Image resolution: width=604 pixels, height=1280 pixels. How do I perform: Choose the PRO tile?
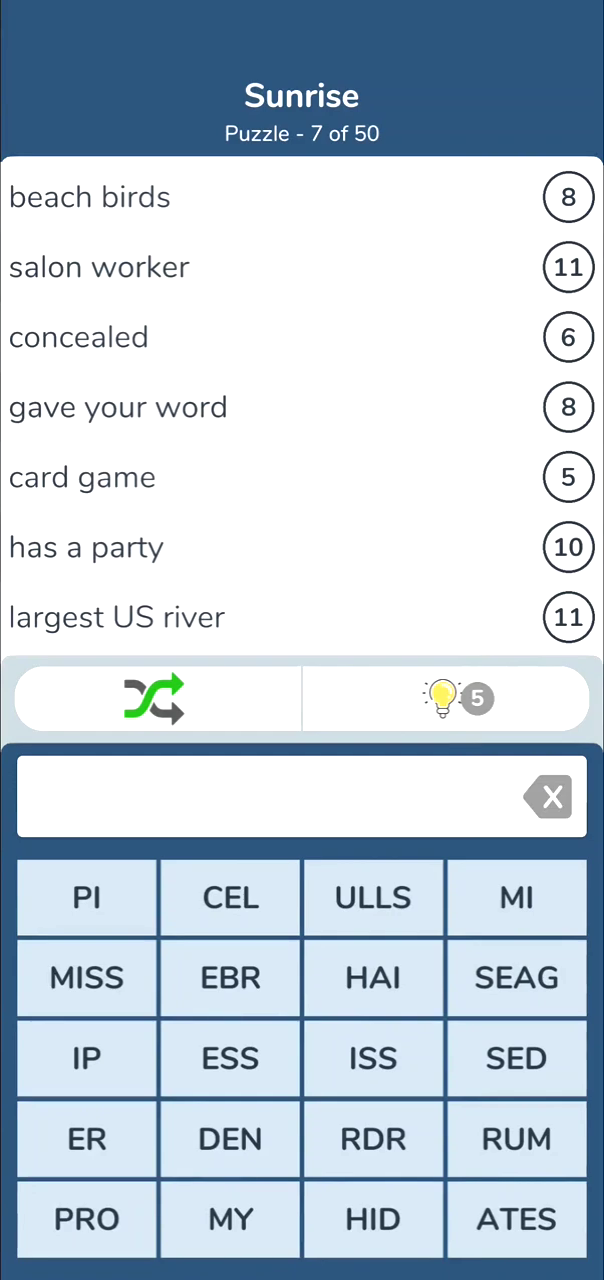point(87,1219)
